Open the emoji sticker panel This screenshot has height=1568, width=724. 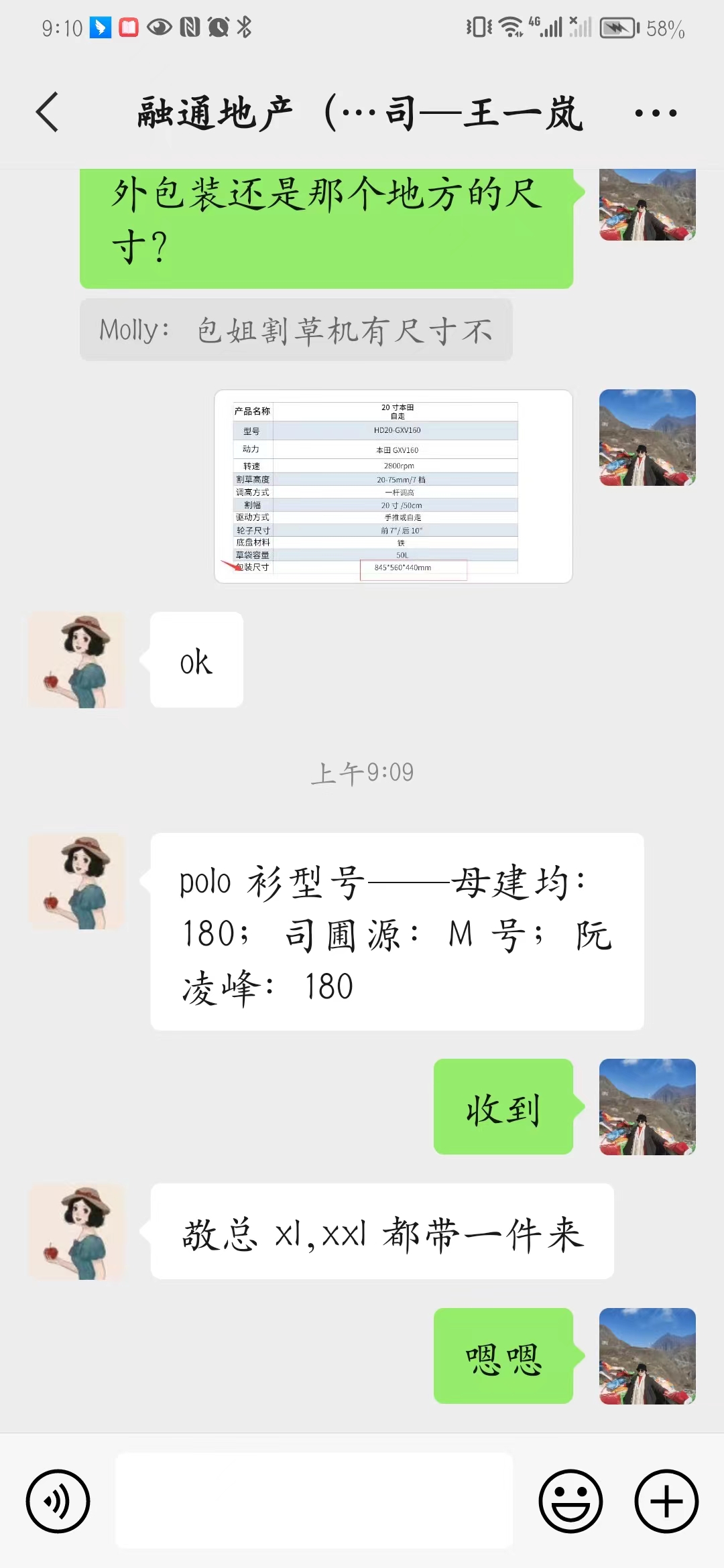point(570,1501)
